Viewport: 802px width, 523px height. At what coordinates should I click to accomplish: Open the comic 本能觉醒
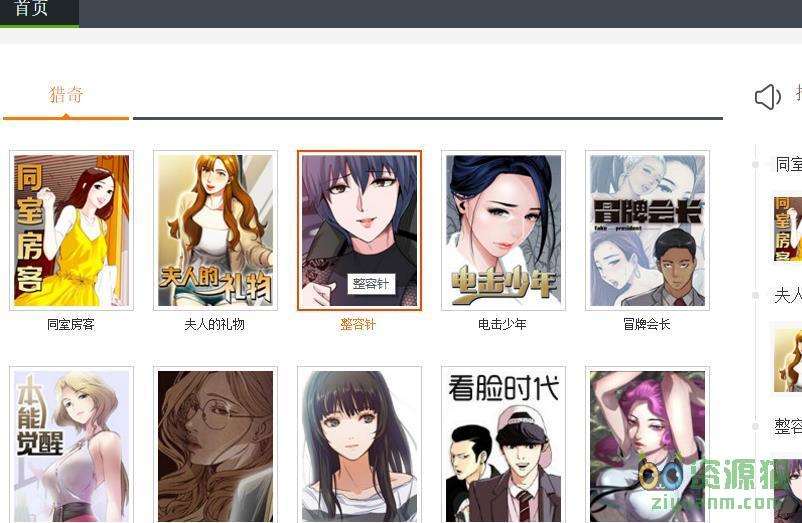coord(71,446)
